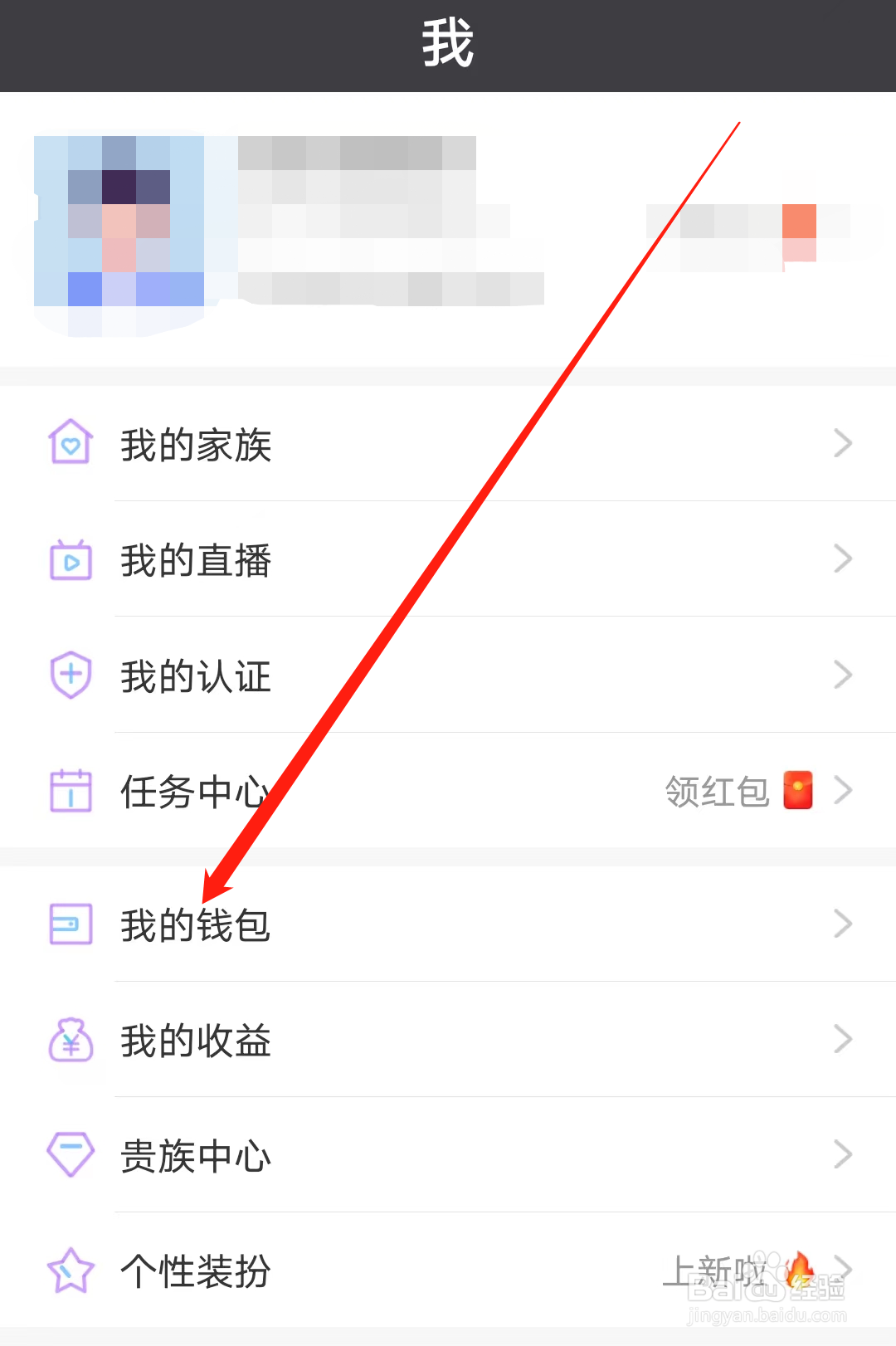Expand the 我的家族 row chevron

pos(843,444)
